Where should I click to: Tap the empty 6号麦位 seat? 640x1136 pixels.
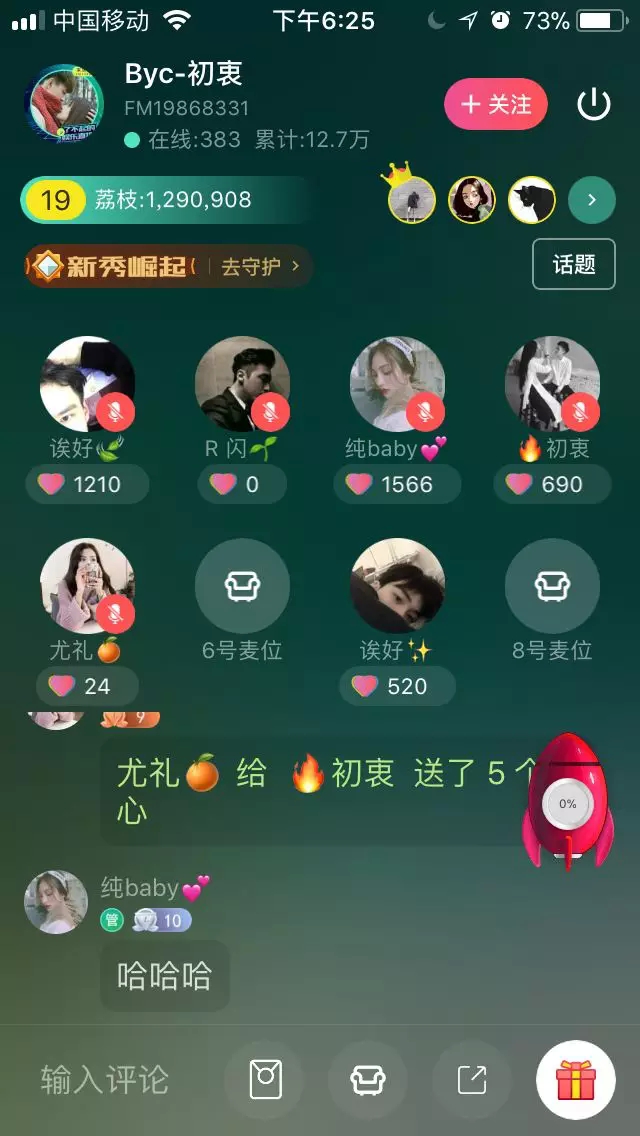coord(242,587)
